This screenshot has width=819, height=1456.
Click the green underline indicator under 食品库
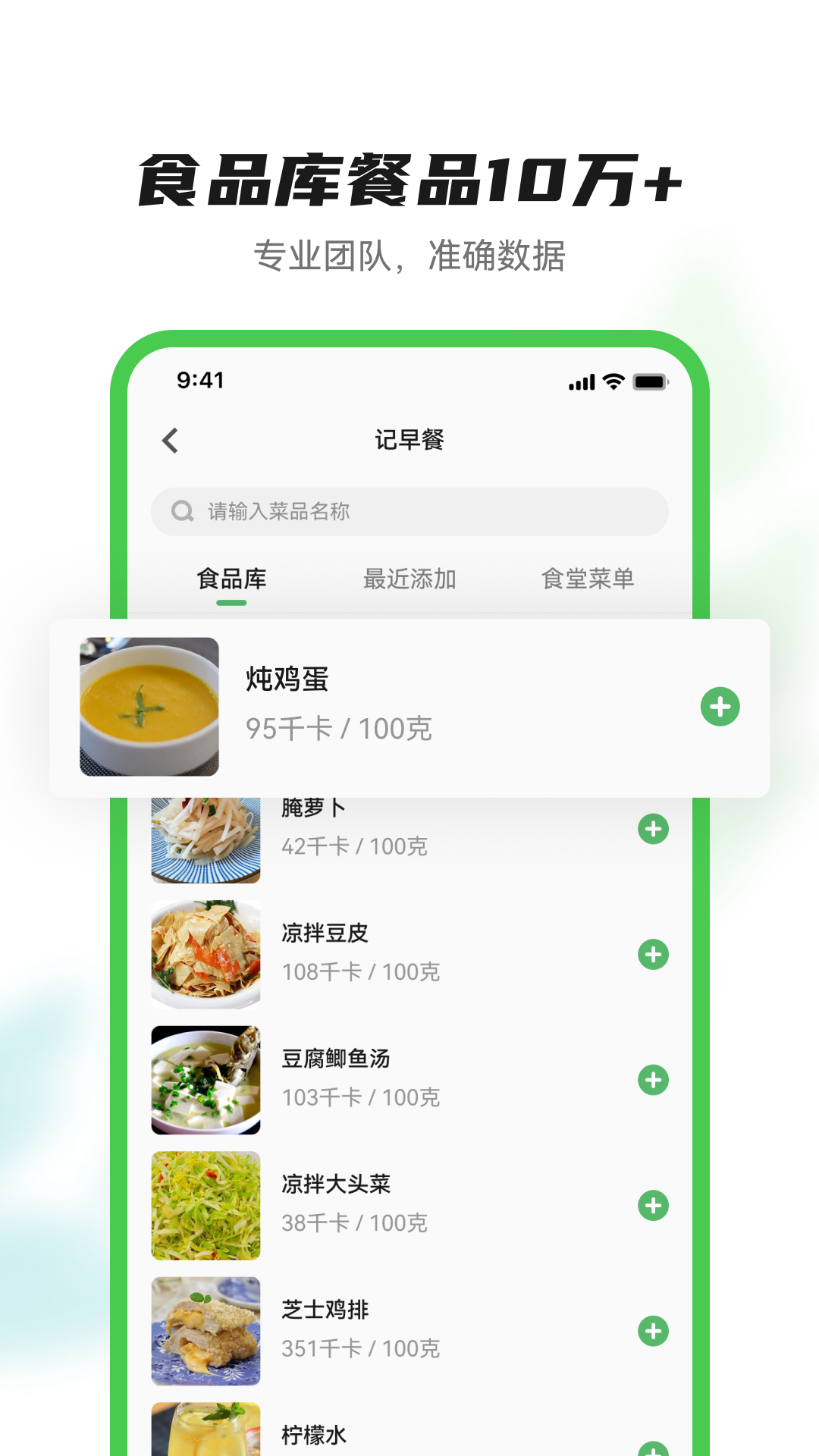point(233,601)
